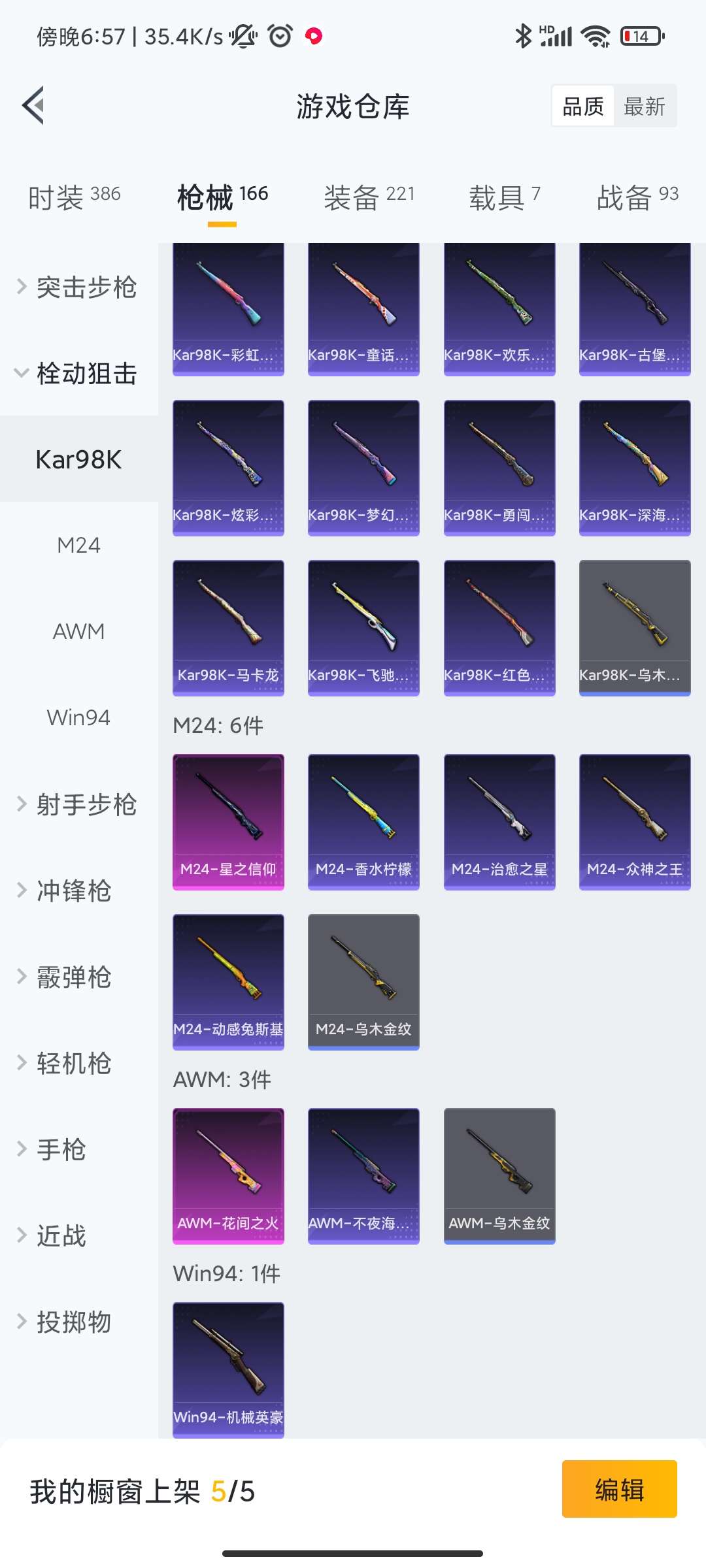Open the M24-星之信仰 skin
Viewport: 706px width, 1568px height.
(228, 821)
